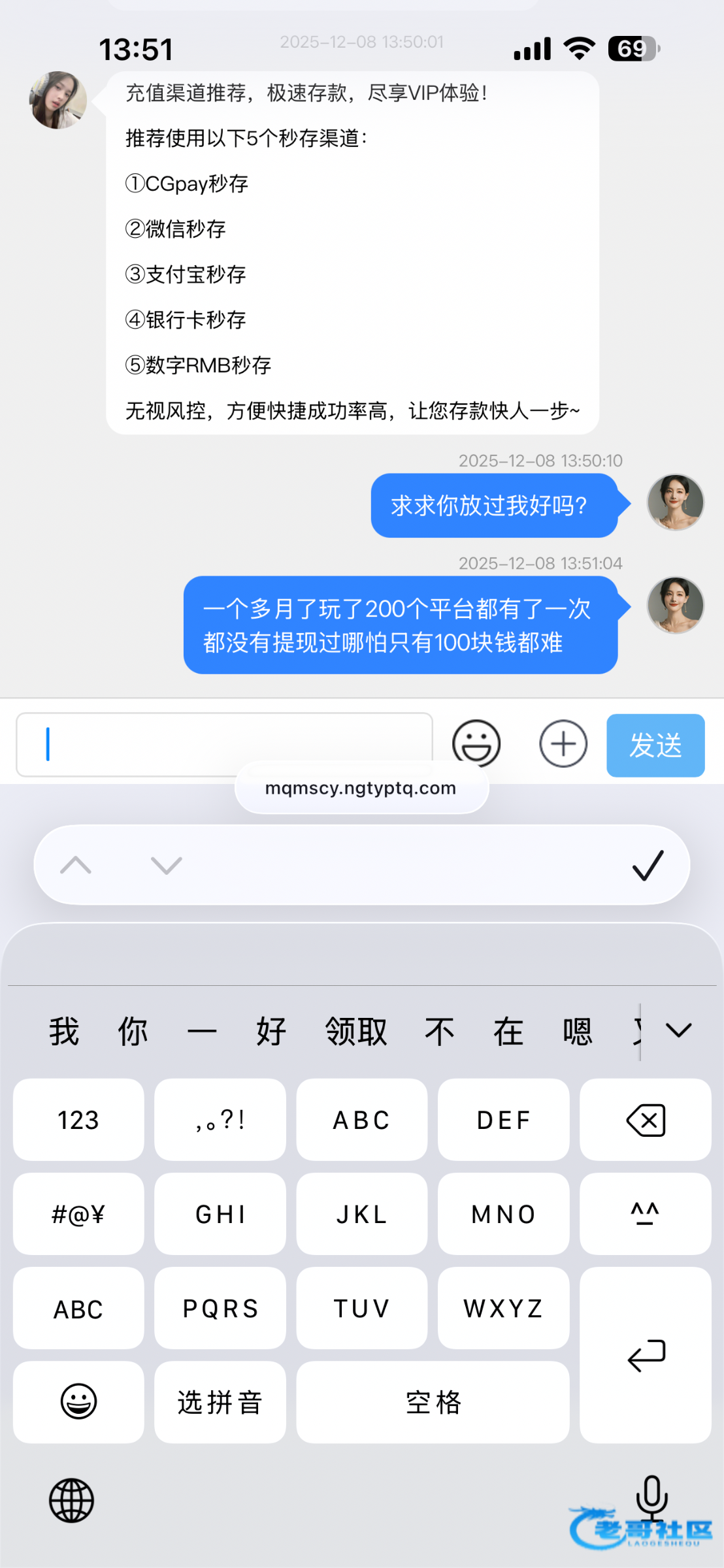Tap the 发送 send button
724x1568 pixels.
click(x=655, y=745)
